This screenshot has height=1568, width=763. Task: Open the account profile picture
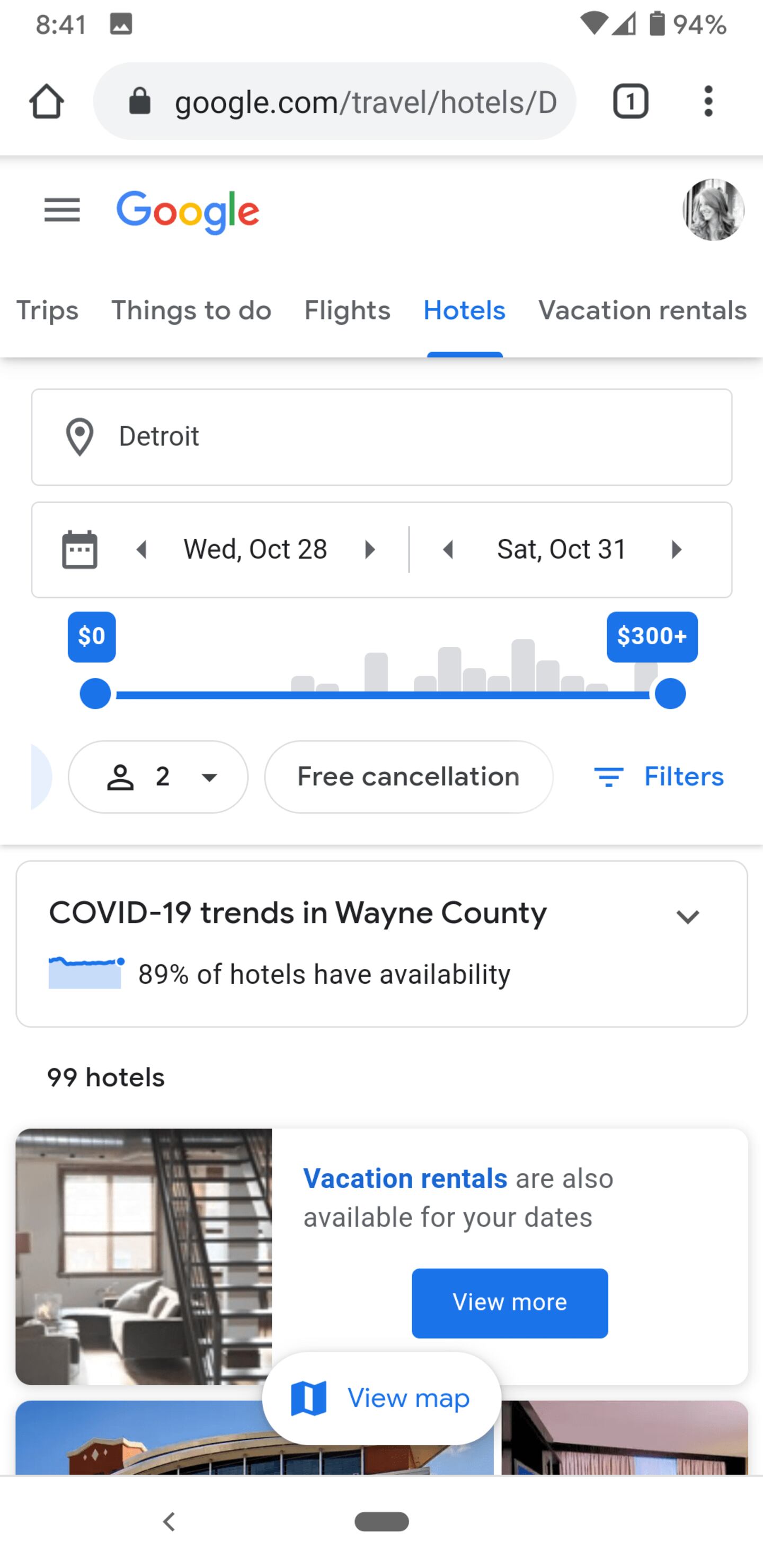click(x=713, y=210)
